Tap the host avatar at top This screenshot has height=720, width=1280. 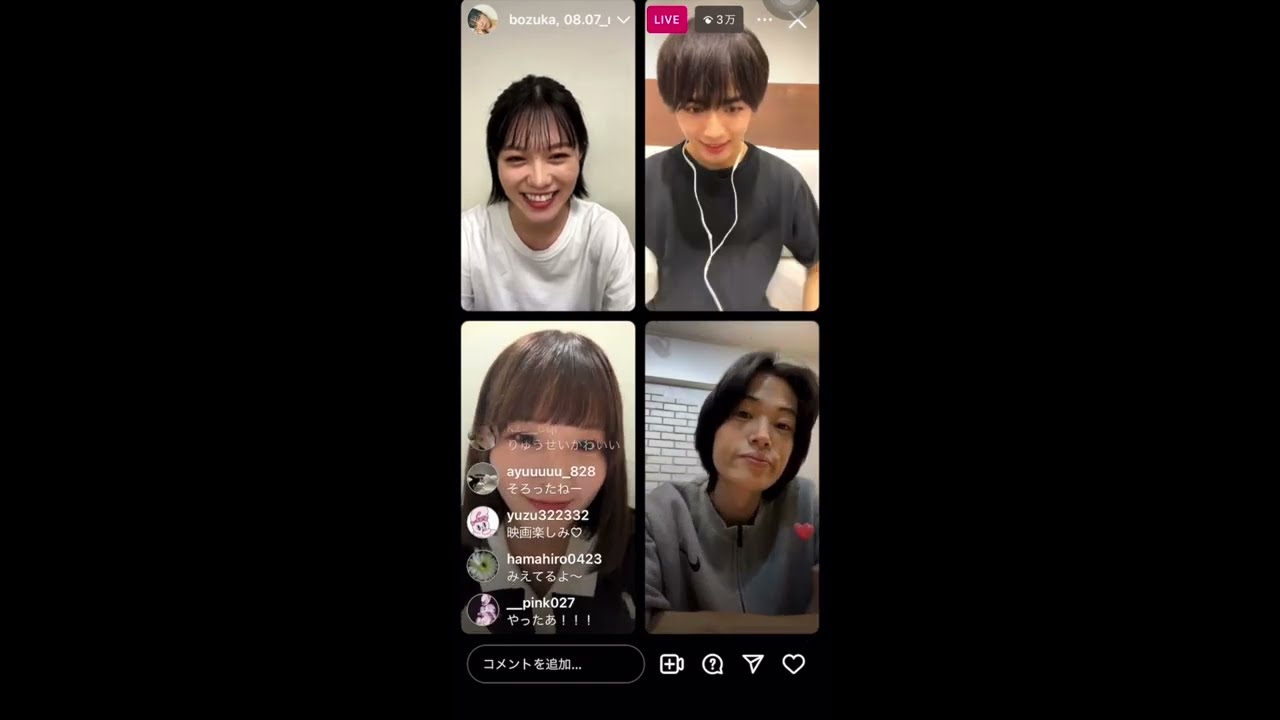click(x=483, y=20)
